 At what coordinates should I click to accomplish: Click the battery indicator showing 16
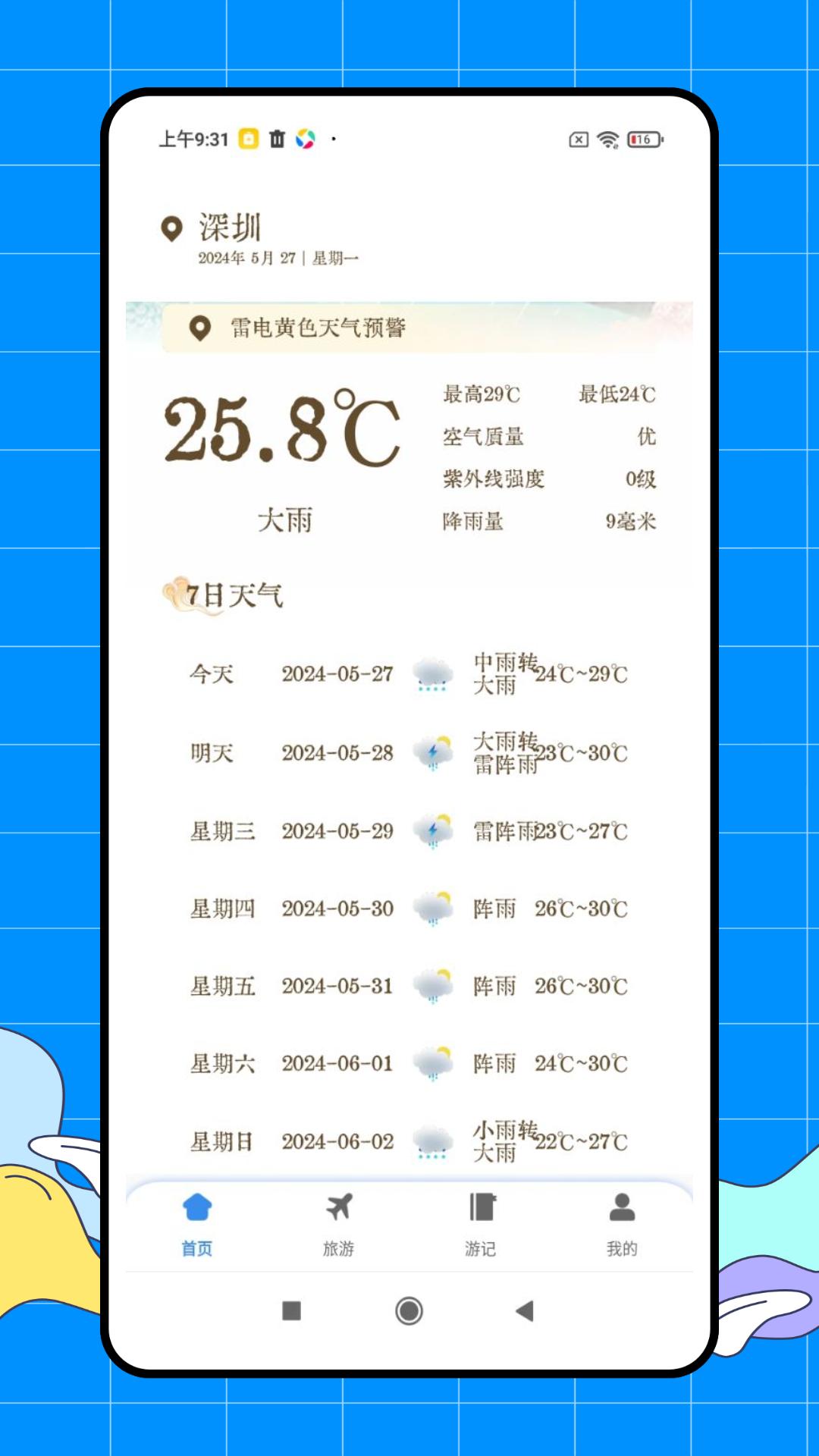(x=643, y=140)
